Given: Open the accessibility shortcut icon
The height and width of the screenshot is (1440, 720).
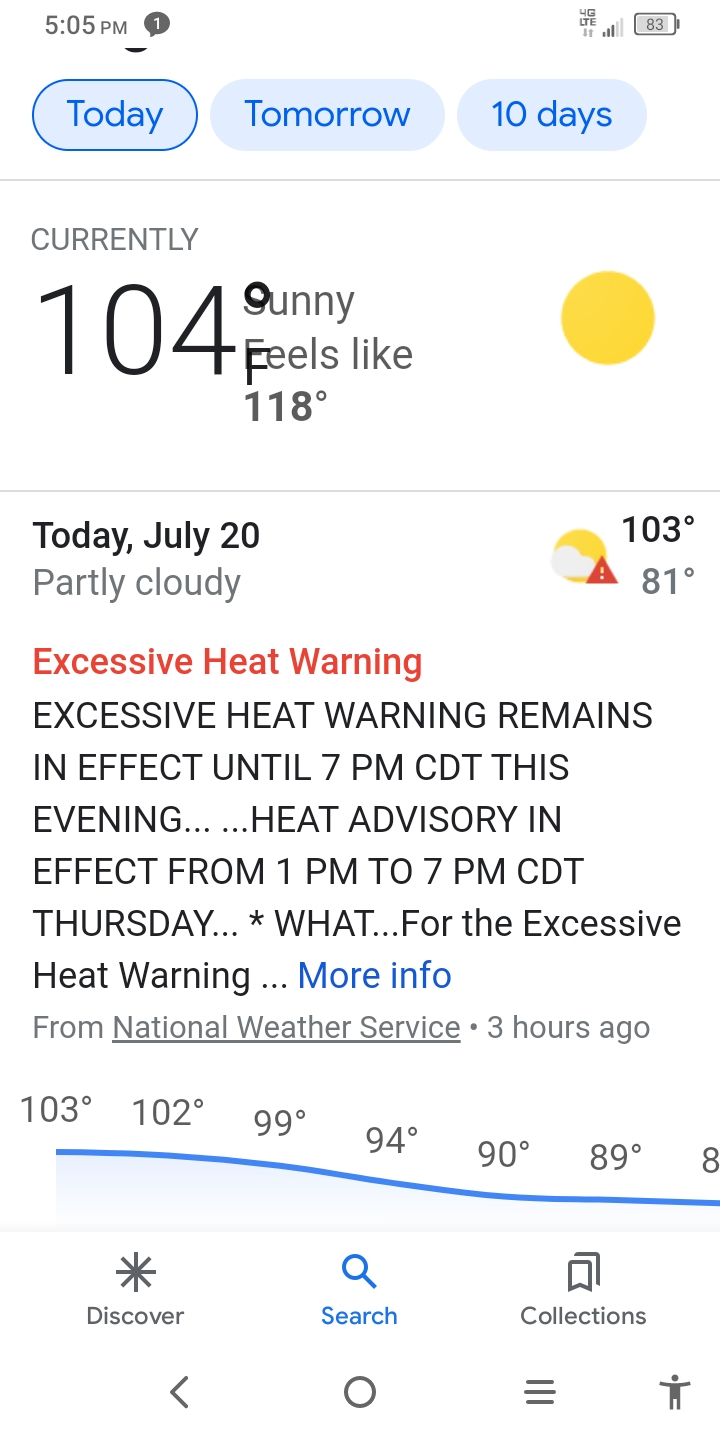Looking at the screenshot, I should pyautogui.click(x=675, y=1392).
